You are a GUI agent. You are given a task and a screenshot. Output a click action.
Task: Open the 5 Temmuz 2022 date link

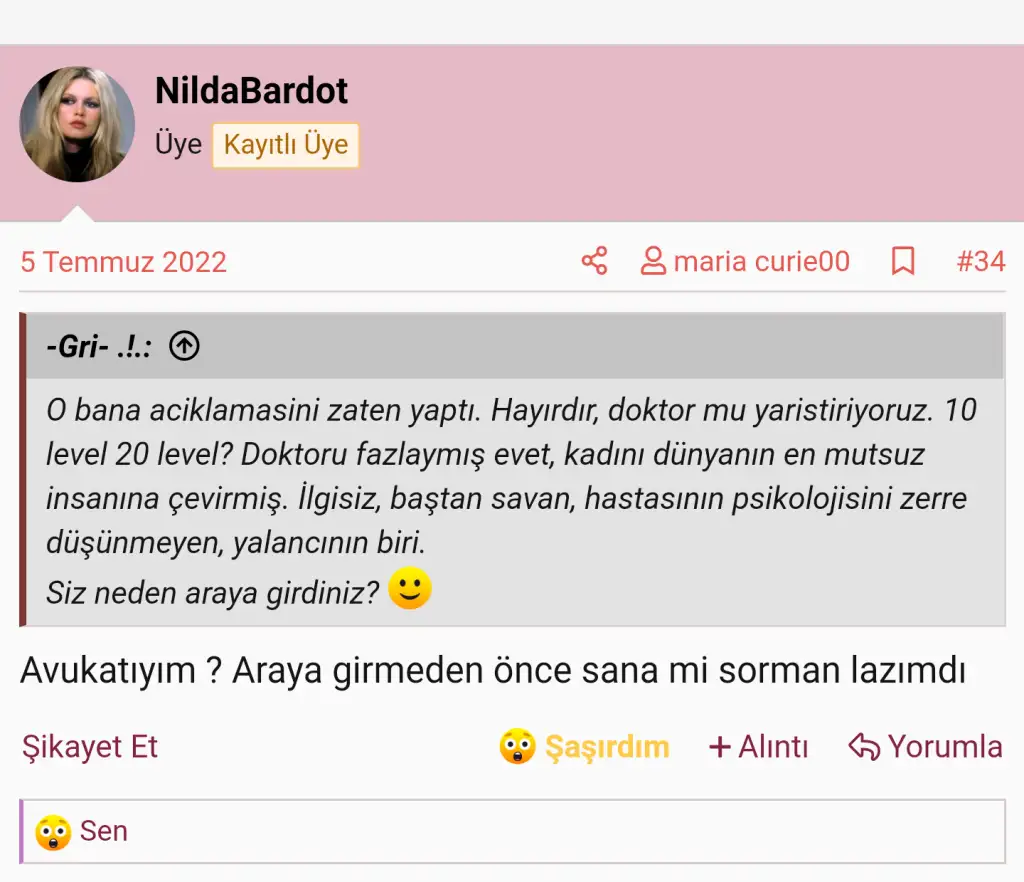point(123,262)
